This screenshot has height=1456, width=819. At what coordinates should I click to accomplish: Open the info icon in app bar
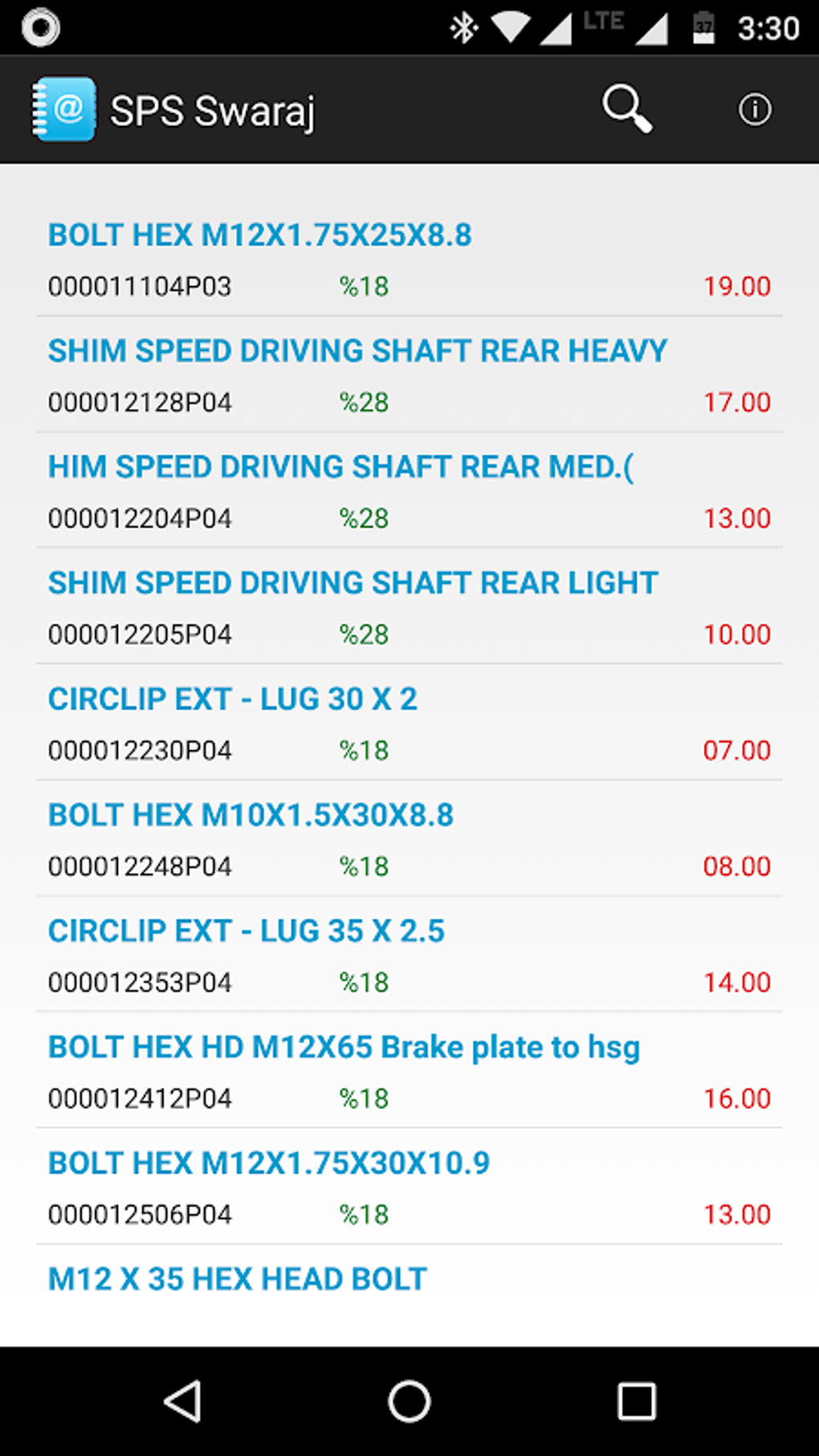point(754,109)
